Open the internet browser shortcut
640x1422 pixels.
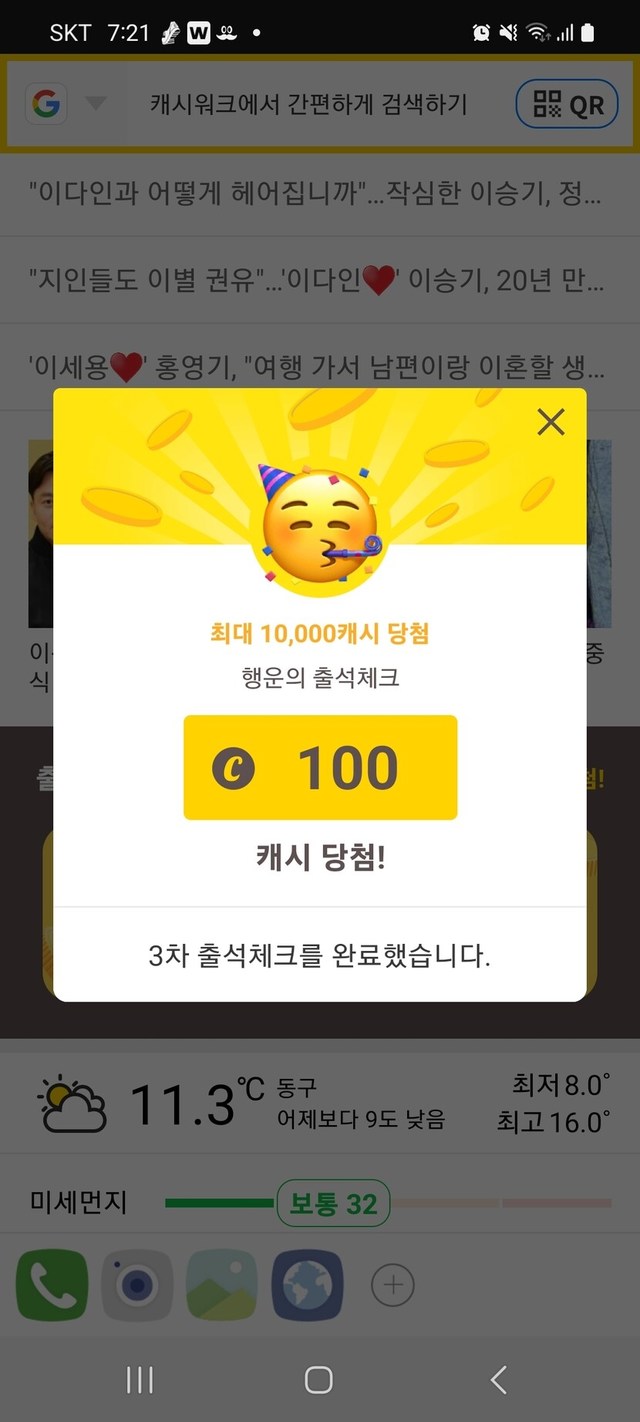pyautogui.click(x=308, y=1285)
